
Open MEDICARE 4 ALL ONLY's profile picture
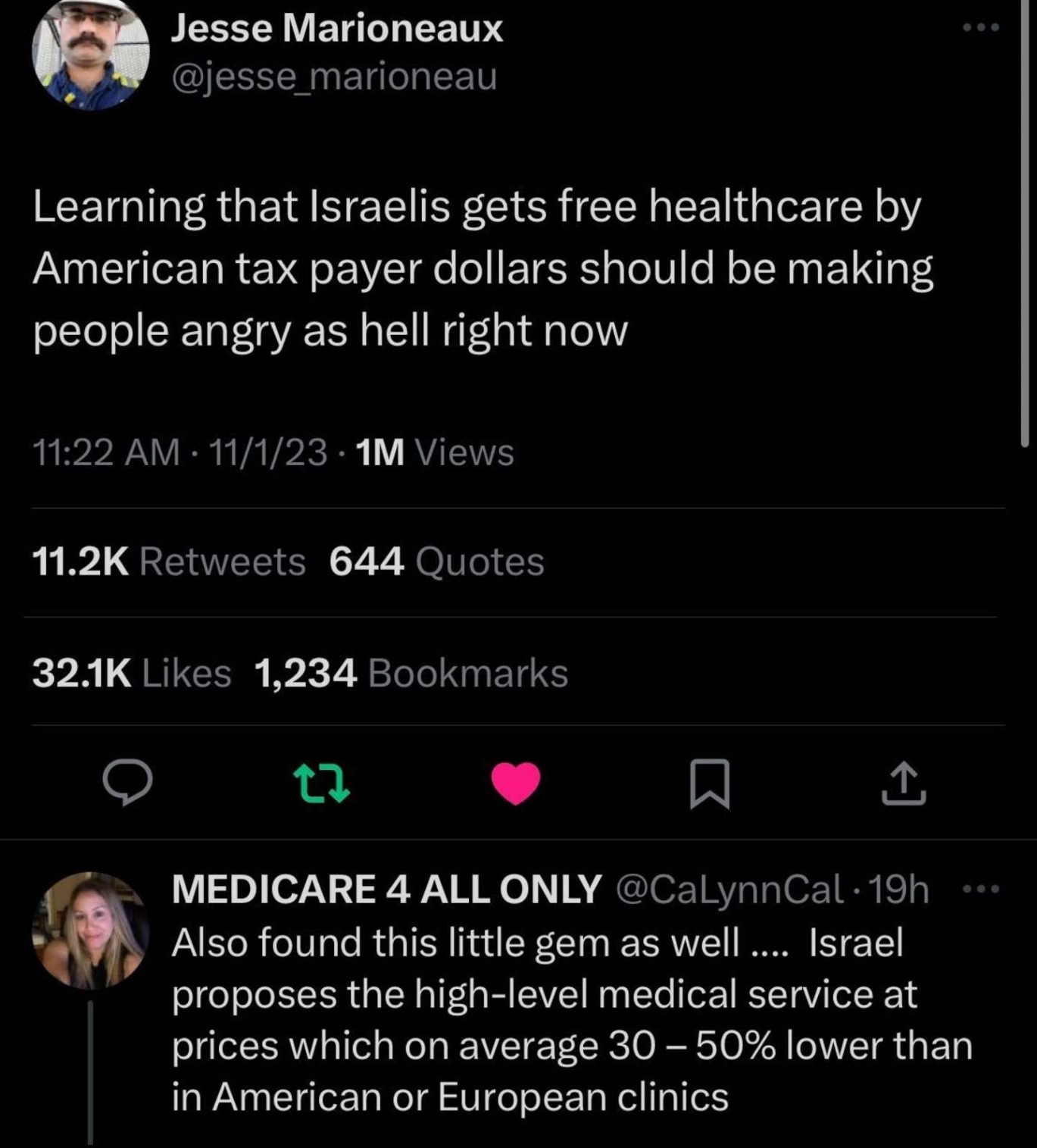click(90, 930)
